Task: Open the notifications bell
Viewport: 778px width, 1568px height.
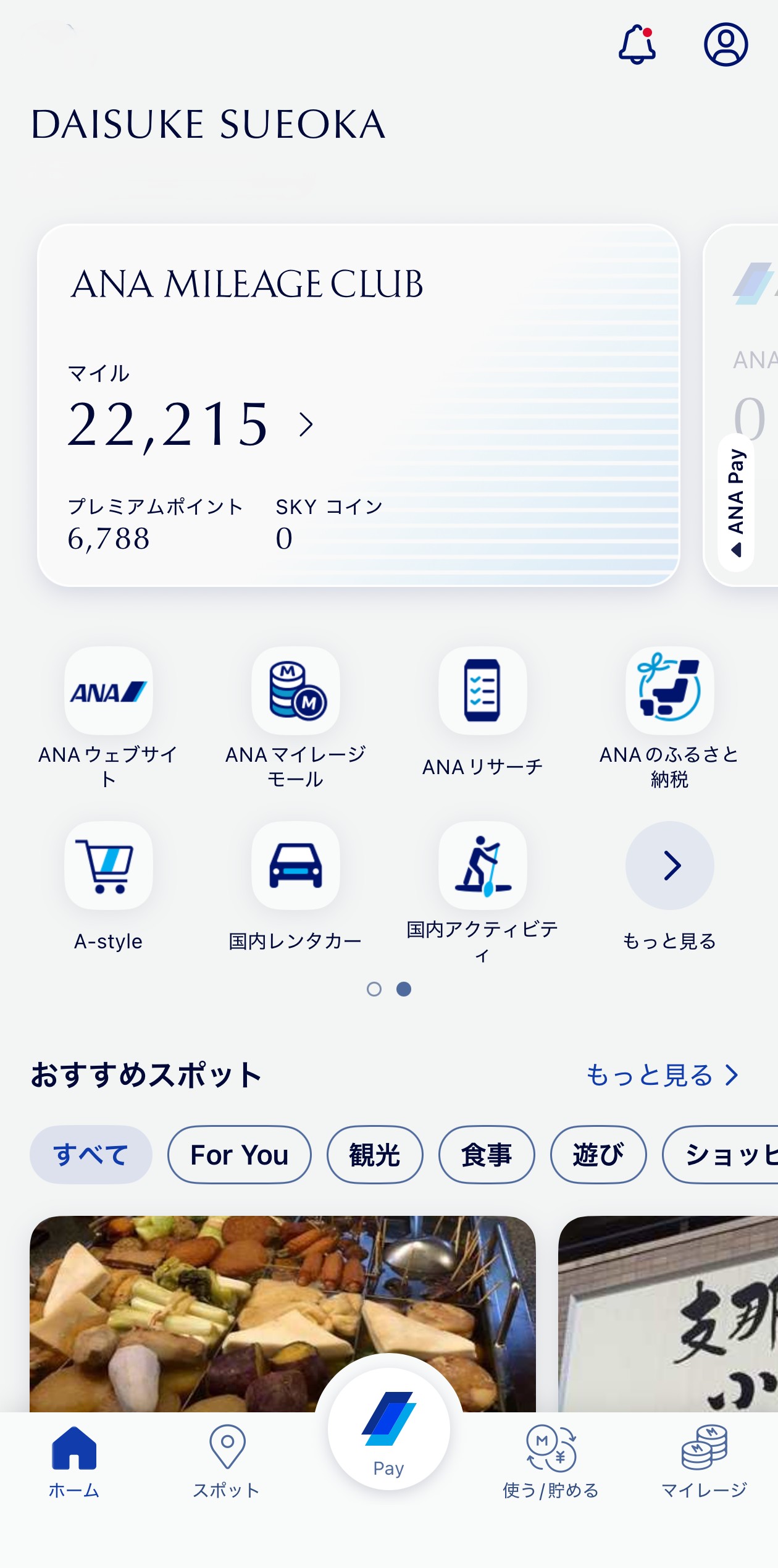Action: (637, 45)
